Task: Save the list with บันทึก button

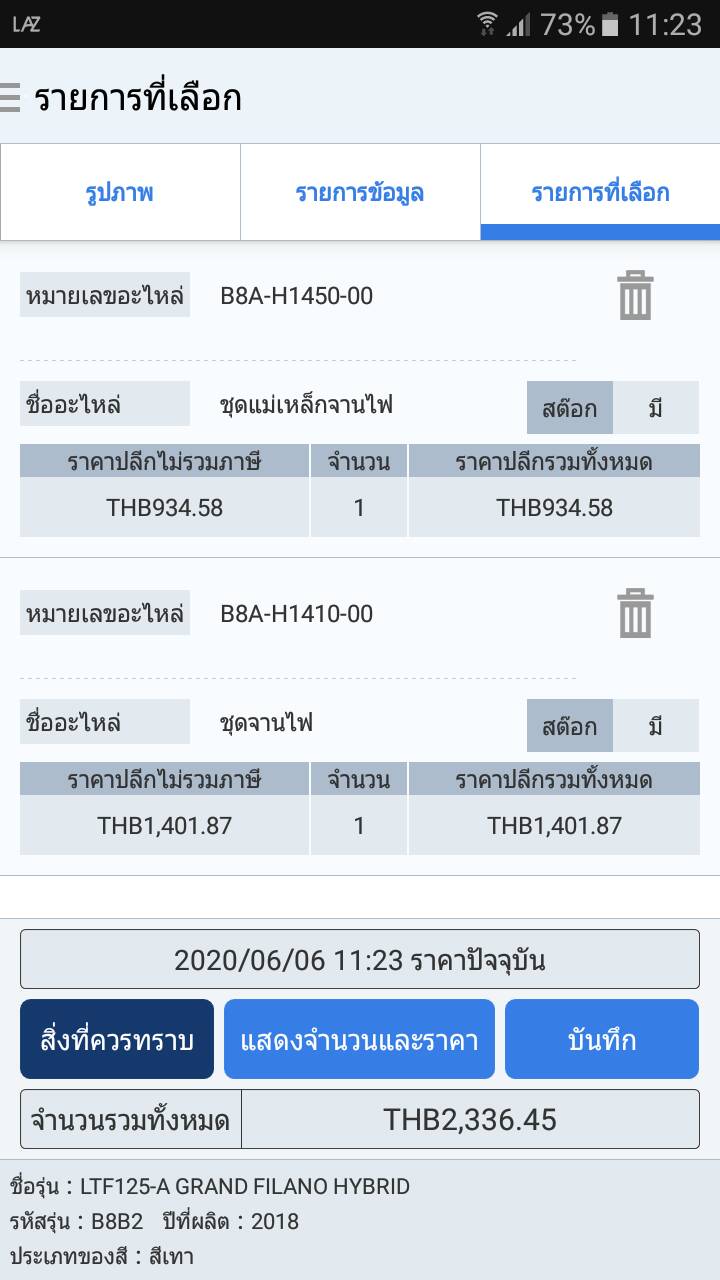Action: 601,1039
